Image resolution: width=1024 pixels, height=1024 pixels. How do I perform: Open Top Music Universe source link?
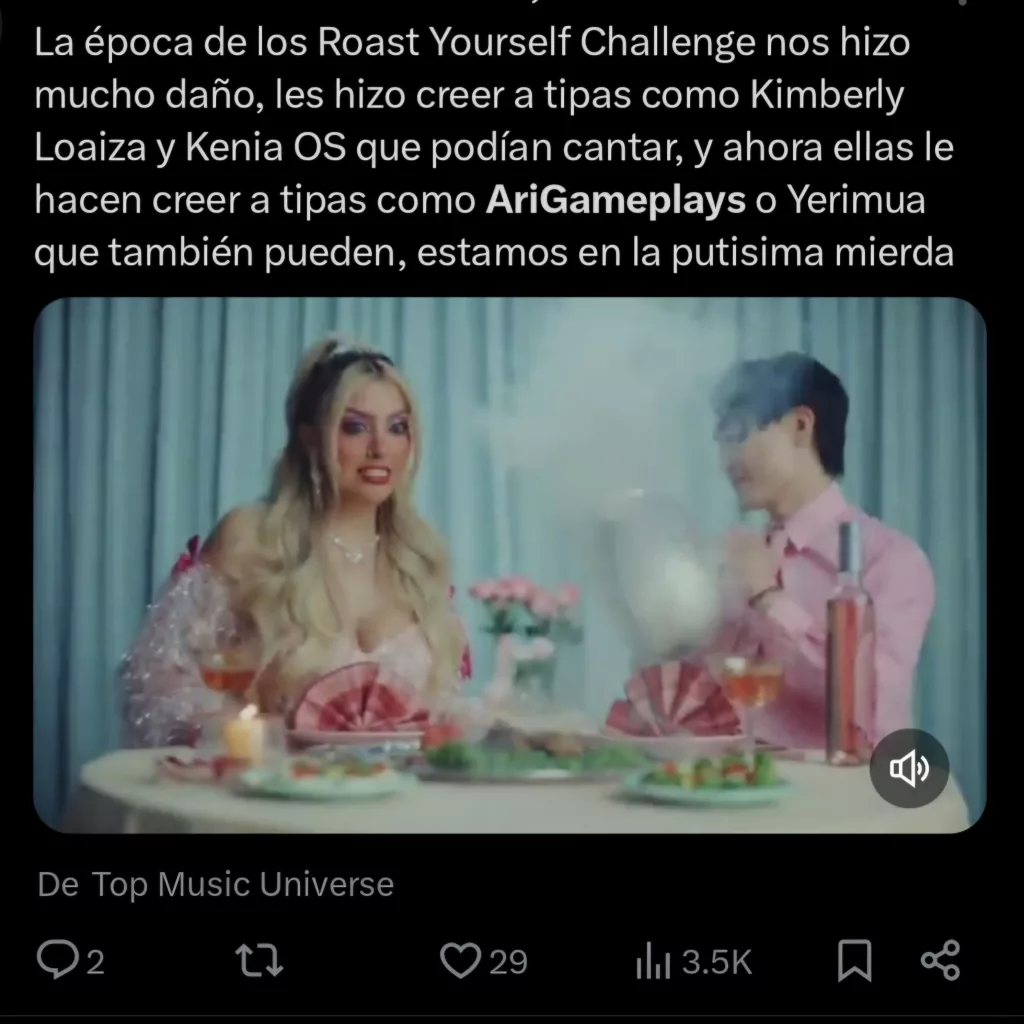tap(242, 885)
